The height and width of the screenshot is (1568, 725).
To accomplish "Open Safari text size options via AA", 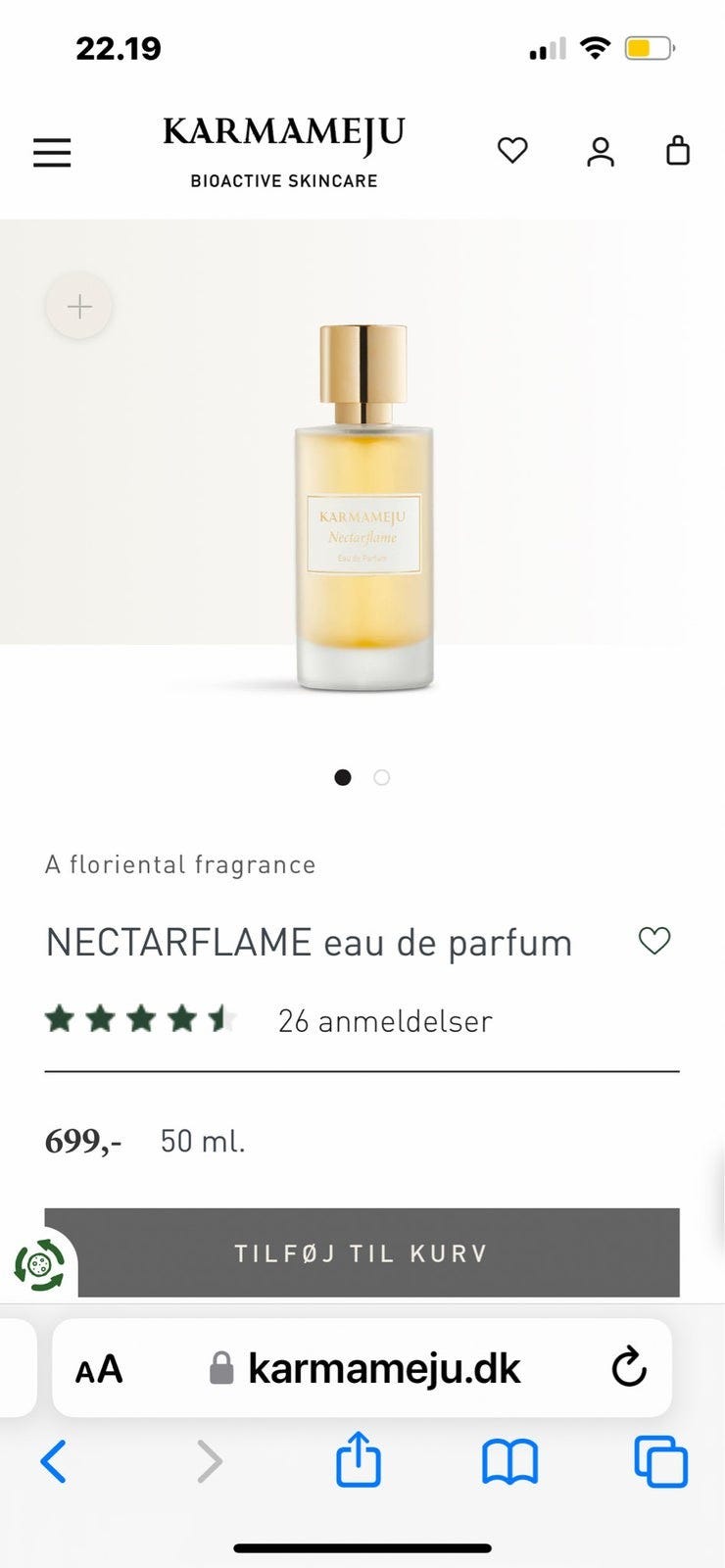I will [x=98, y=1369].
